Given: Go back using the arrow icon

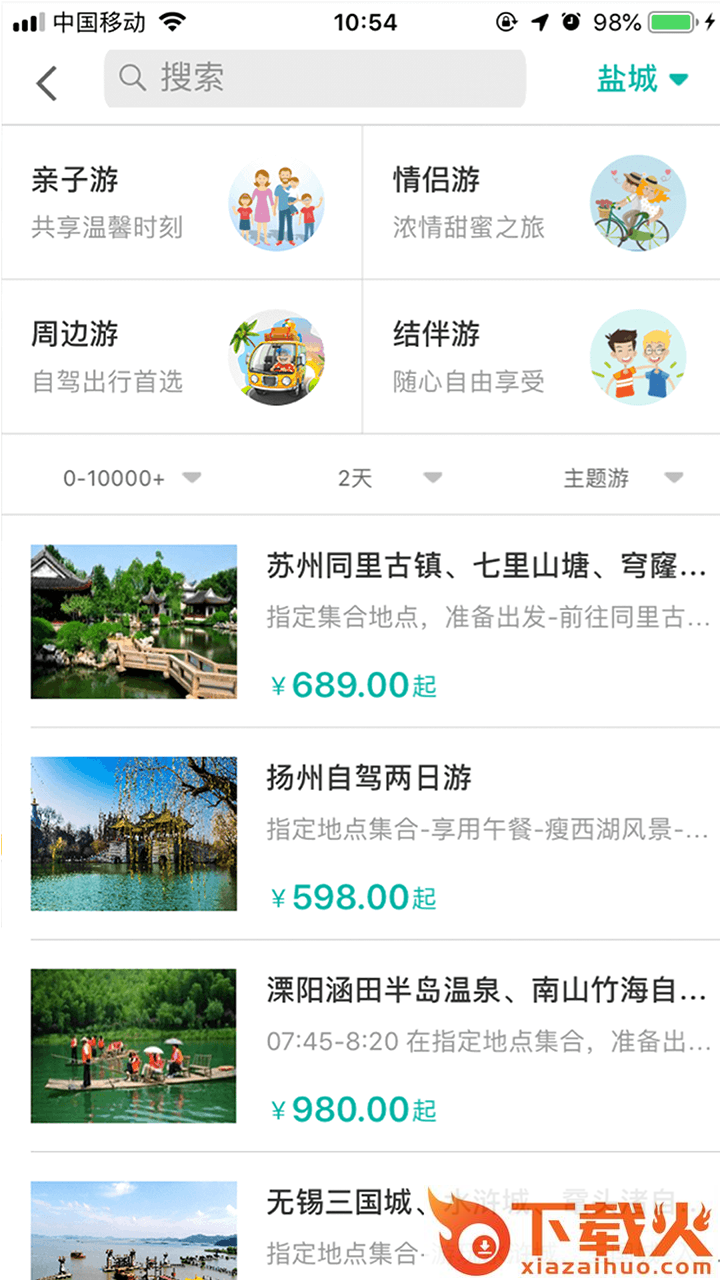Looking at the screenshot, I should point(47,82).
